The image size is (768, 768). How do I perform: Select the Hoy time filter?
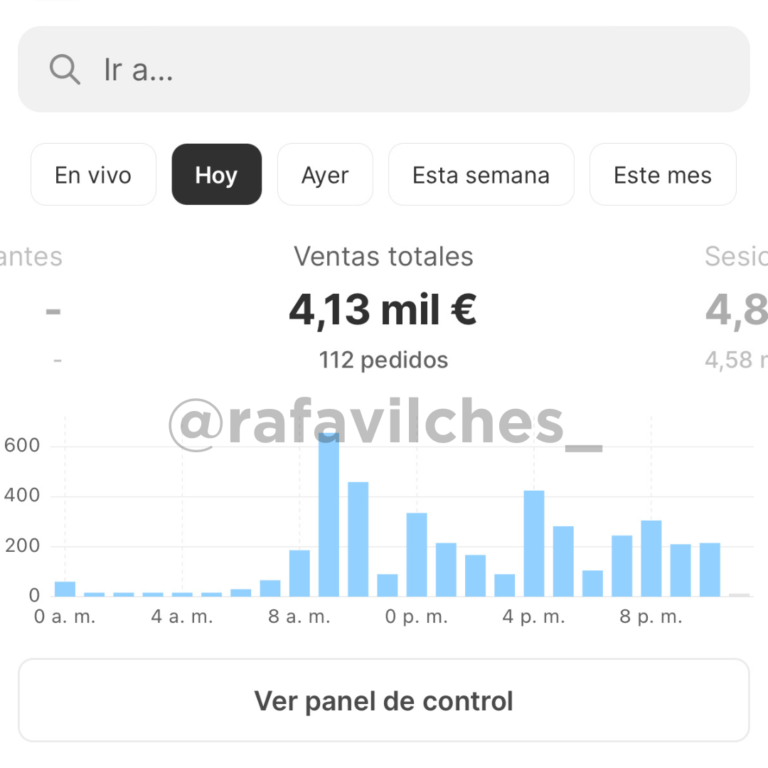click(216, 175)
